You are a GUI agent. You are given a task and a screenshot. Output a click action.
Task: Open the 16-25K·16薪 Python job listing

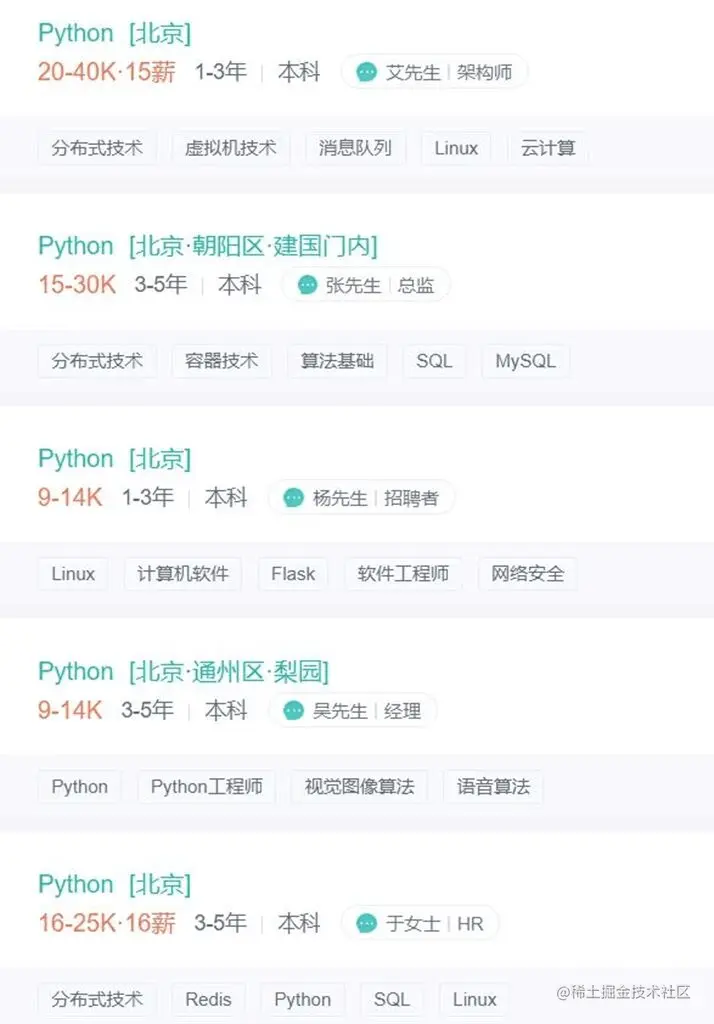[114, 885]
